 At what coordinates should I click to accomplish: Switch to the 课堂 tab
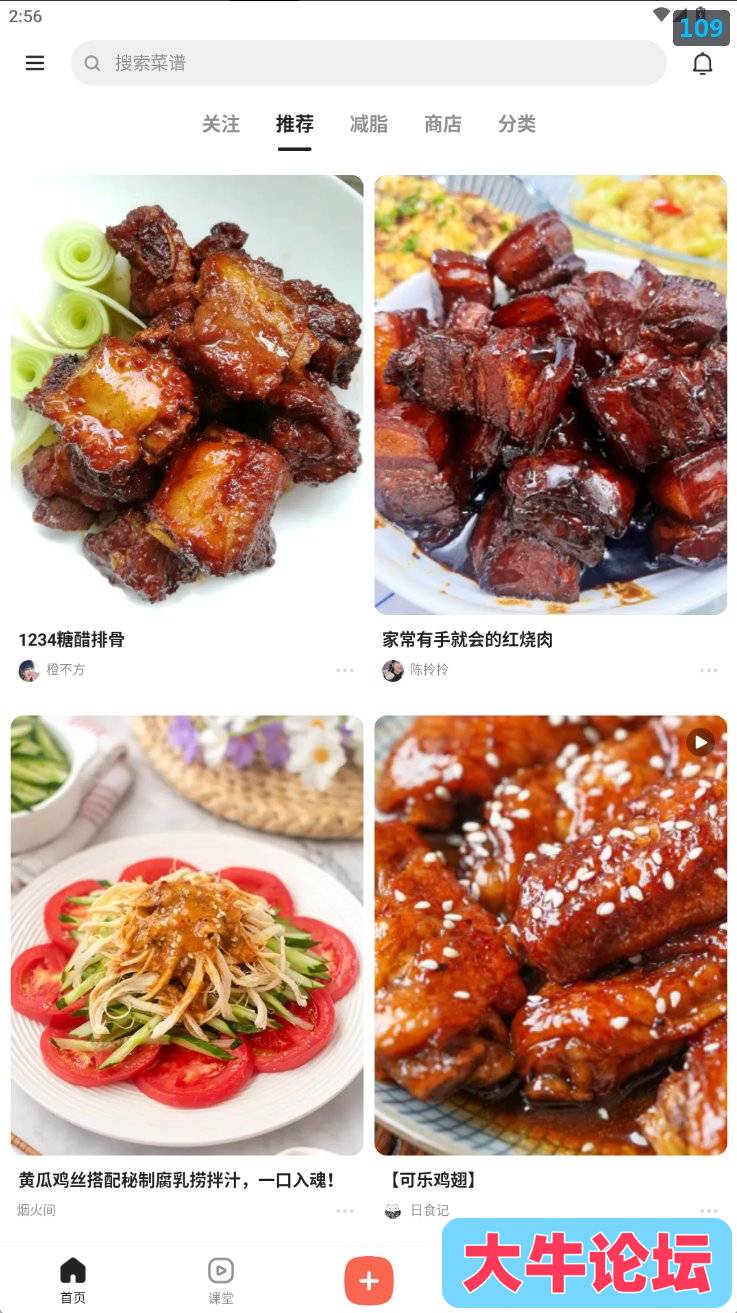(221, 1280)
